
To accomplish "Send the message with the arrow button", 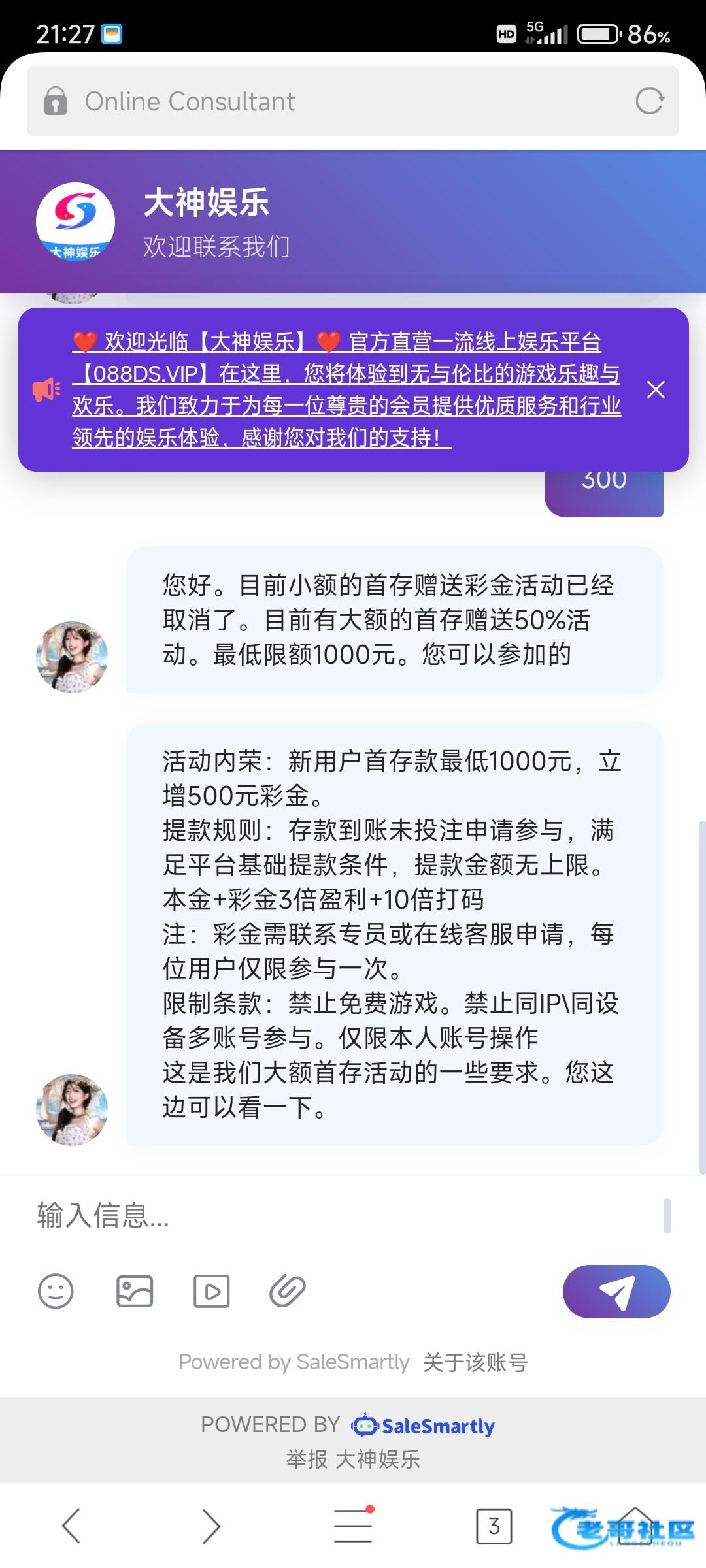I will pos(616,1291).
